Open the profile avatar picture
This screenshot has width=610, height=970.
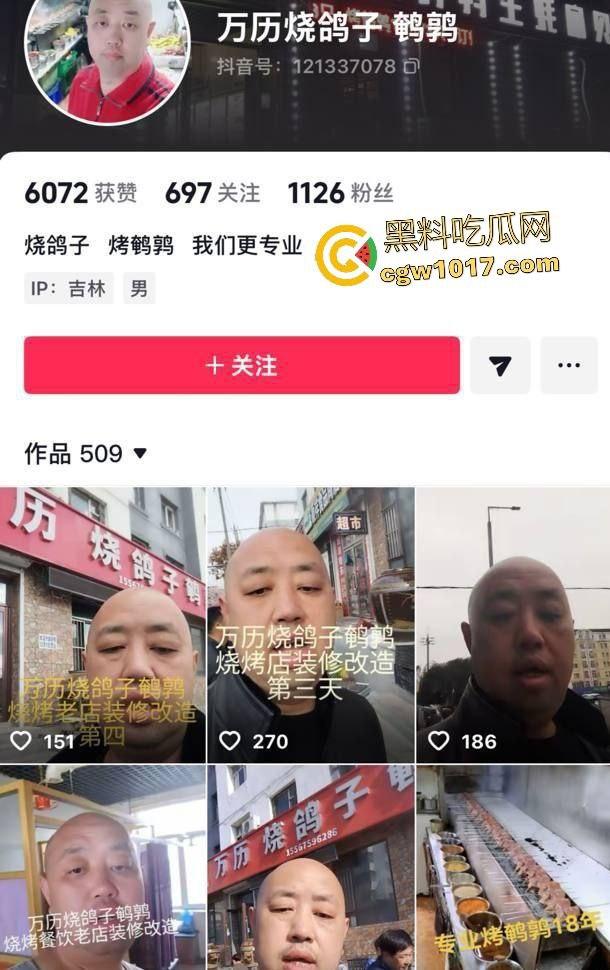tap(107, 58)
